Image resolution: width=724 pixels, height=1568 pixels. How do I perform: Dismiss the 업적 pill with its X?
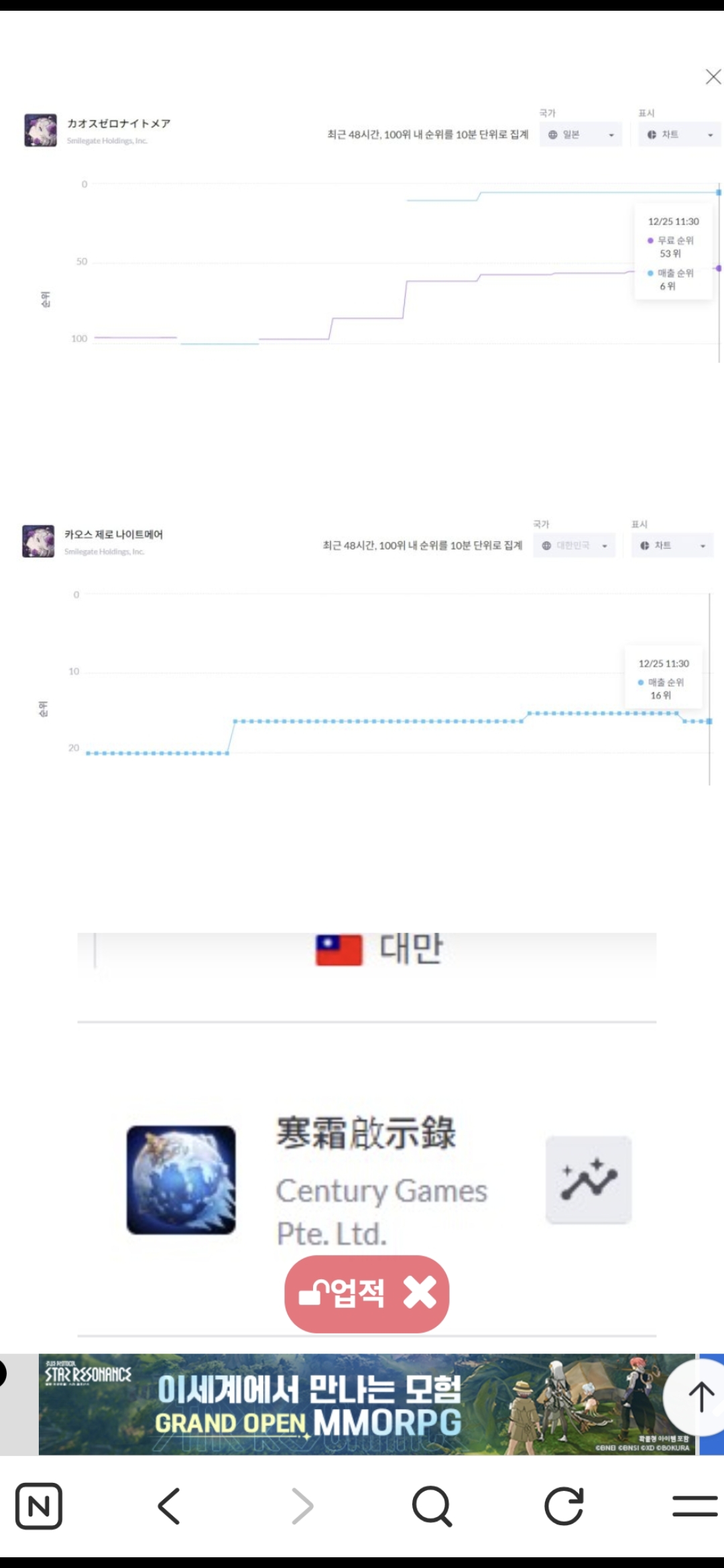420,1292
